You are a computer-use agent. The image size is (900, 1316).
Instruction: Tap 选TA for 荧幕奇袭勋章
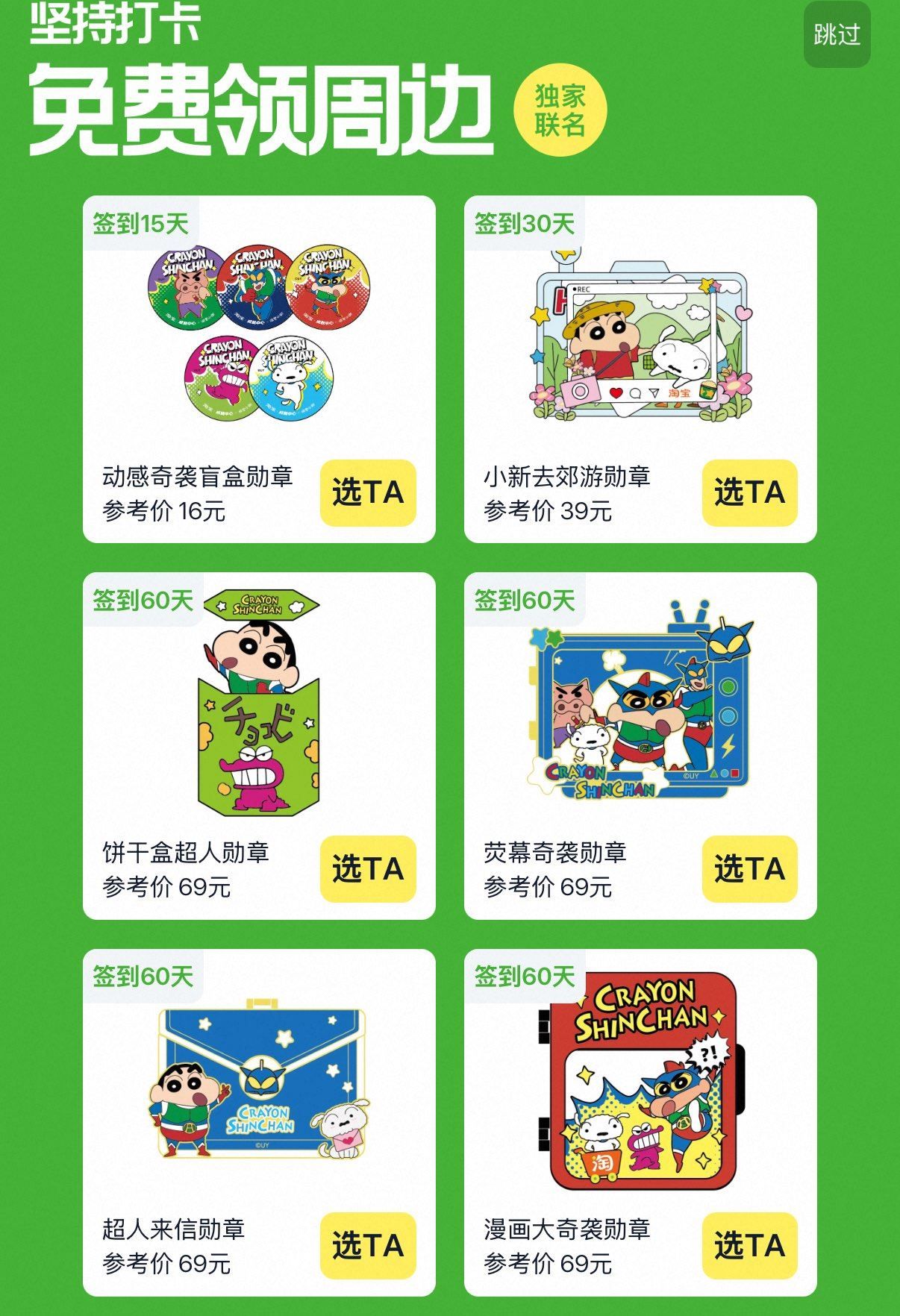point(749,869)
